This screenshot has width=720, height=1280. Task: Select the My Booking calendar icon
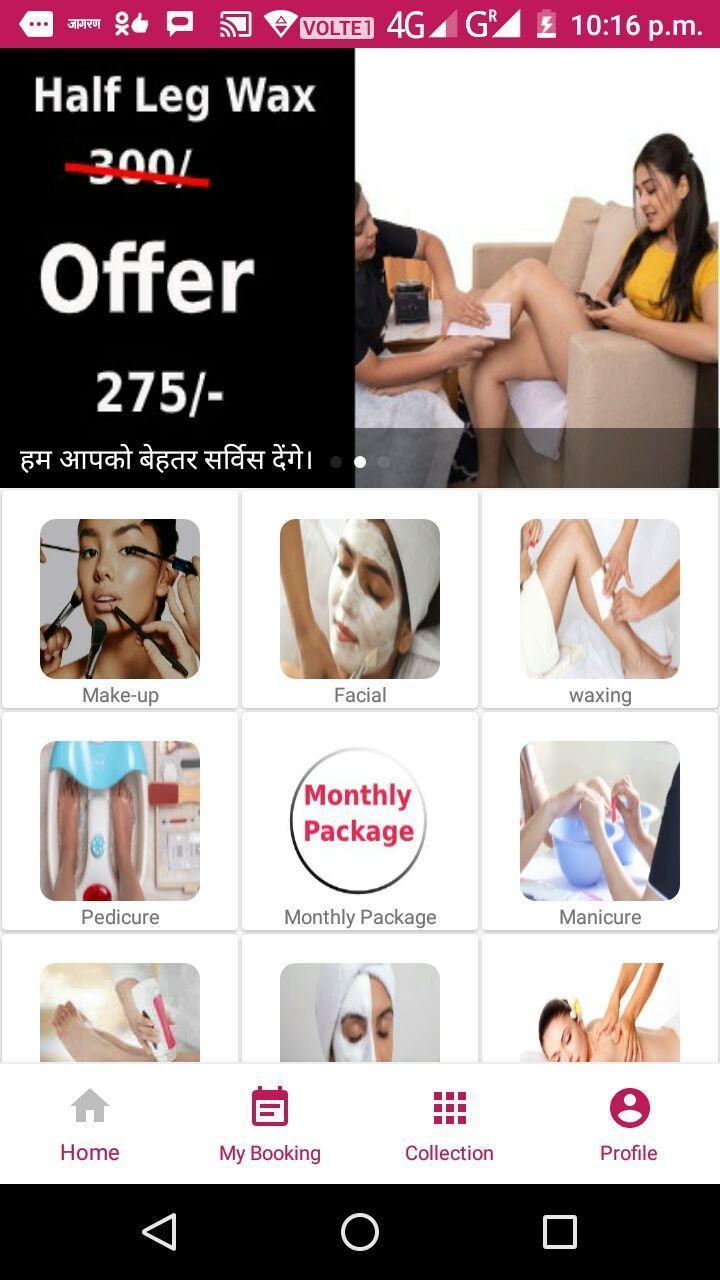(269, 1107)
